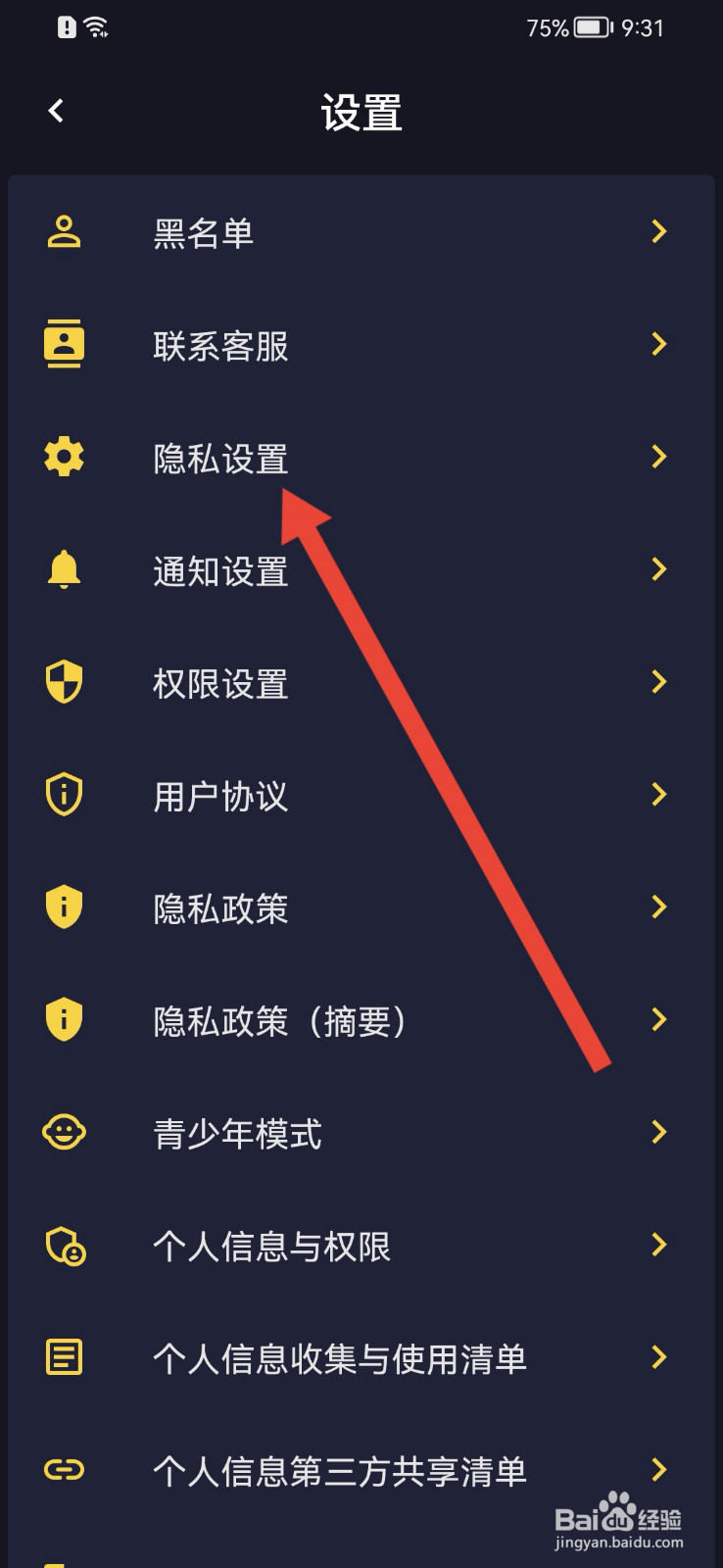Open the gear icon next to 隐私设置
Screen dimensions: 723x1568
pyautogui.click(x=63, y=457)
